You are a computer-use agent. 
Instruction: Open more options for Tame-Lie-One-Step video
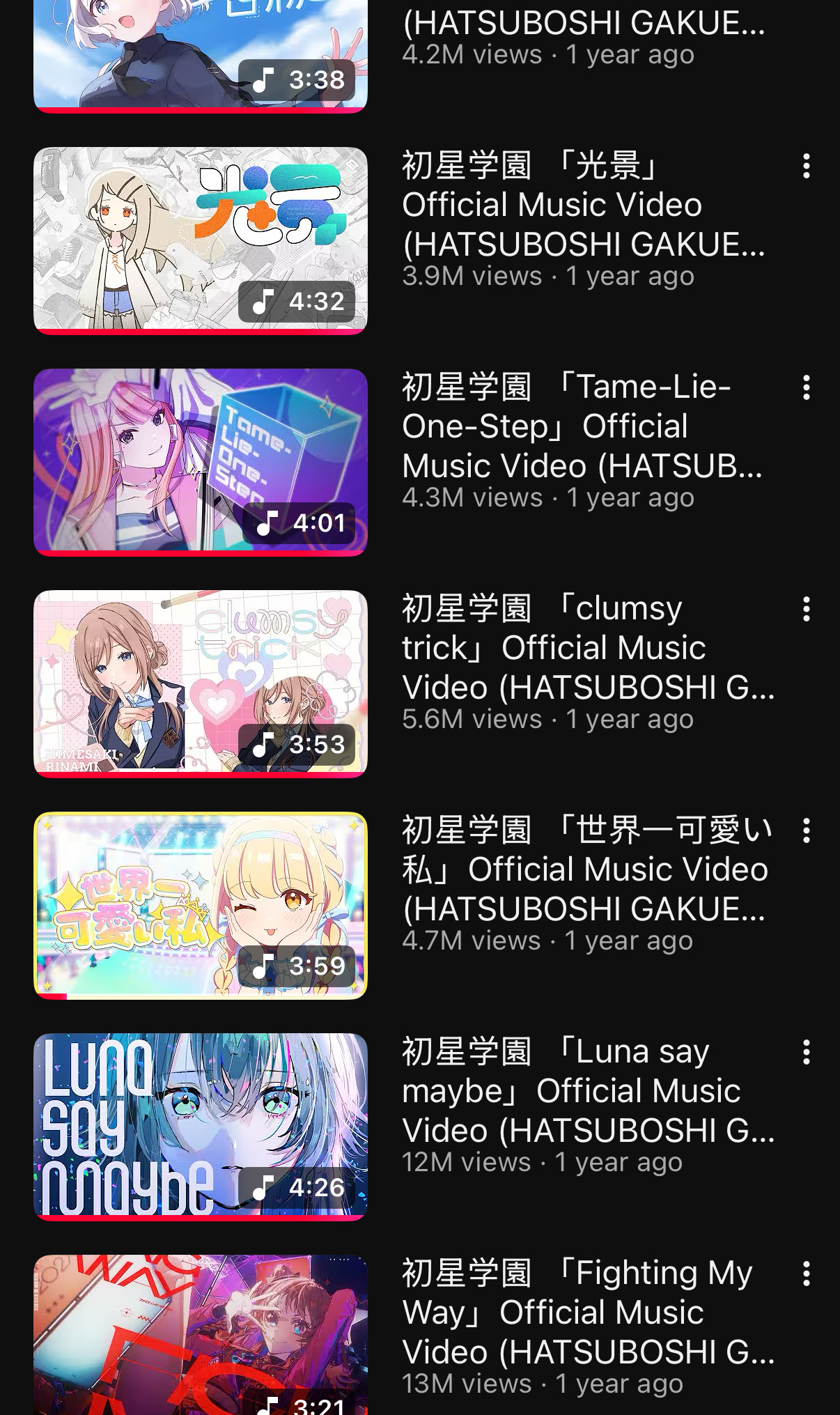click(x=806, y=388)
